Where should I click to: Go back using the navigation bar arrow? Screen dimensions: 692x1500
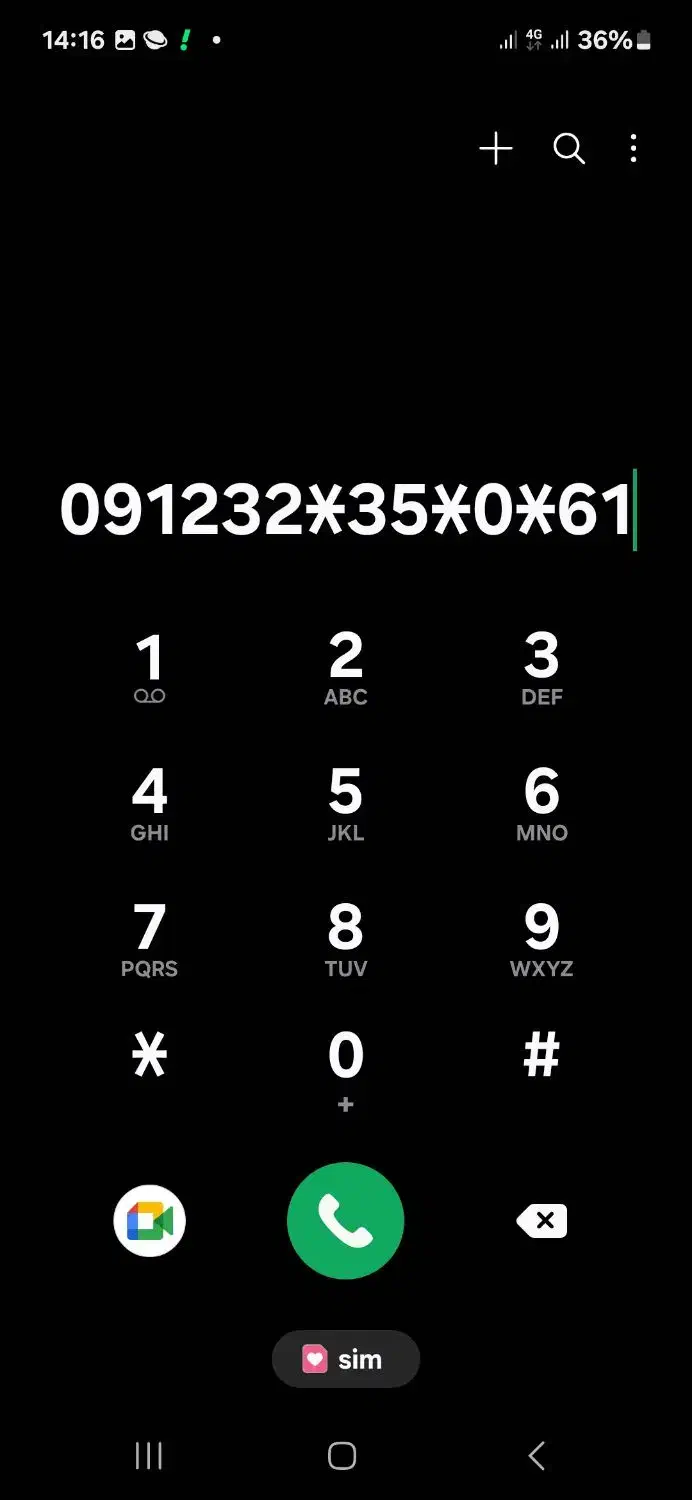click(537, 1456)
